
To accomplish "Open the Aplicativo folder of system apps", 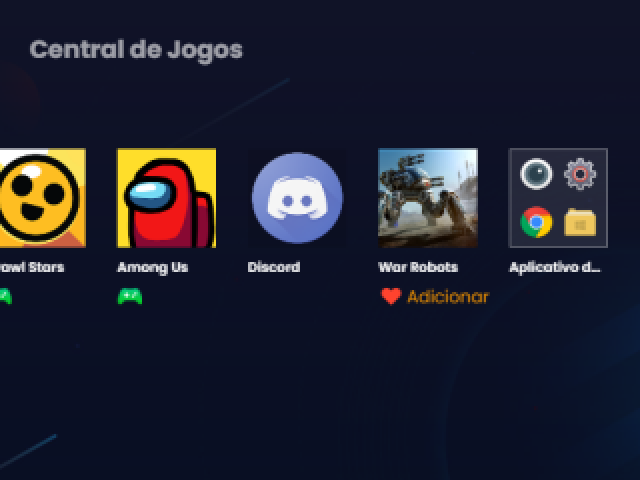I will click(x=557, y=198).
